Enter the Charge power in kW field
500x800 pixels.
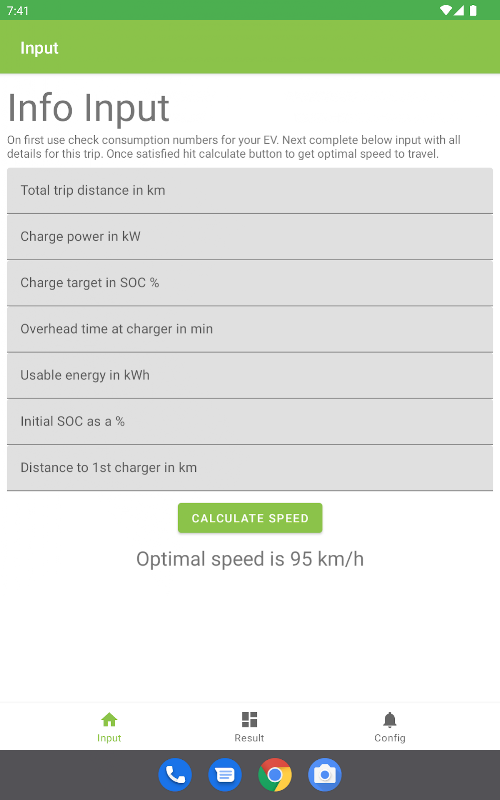pyautogui.click(x=250, y=237)
